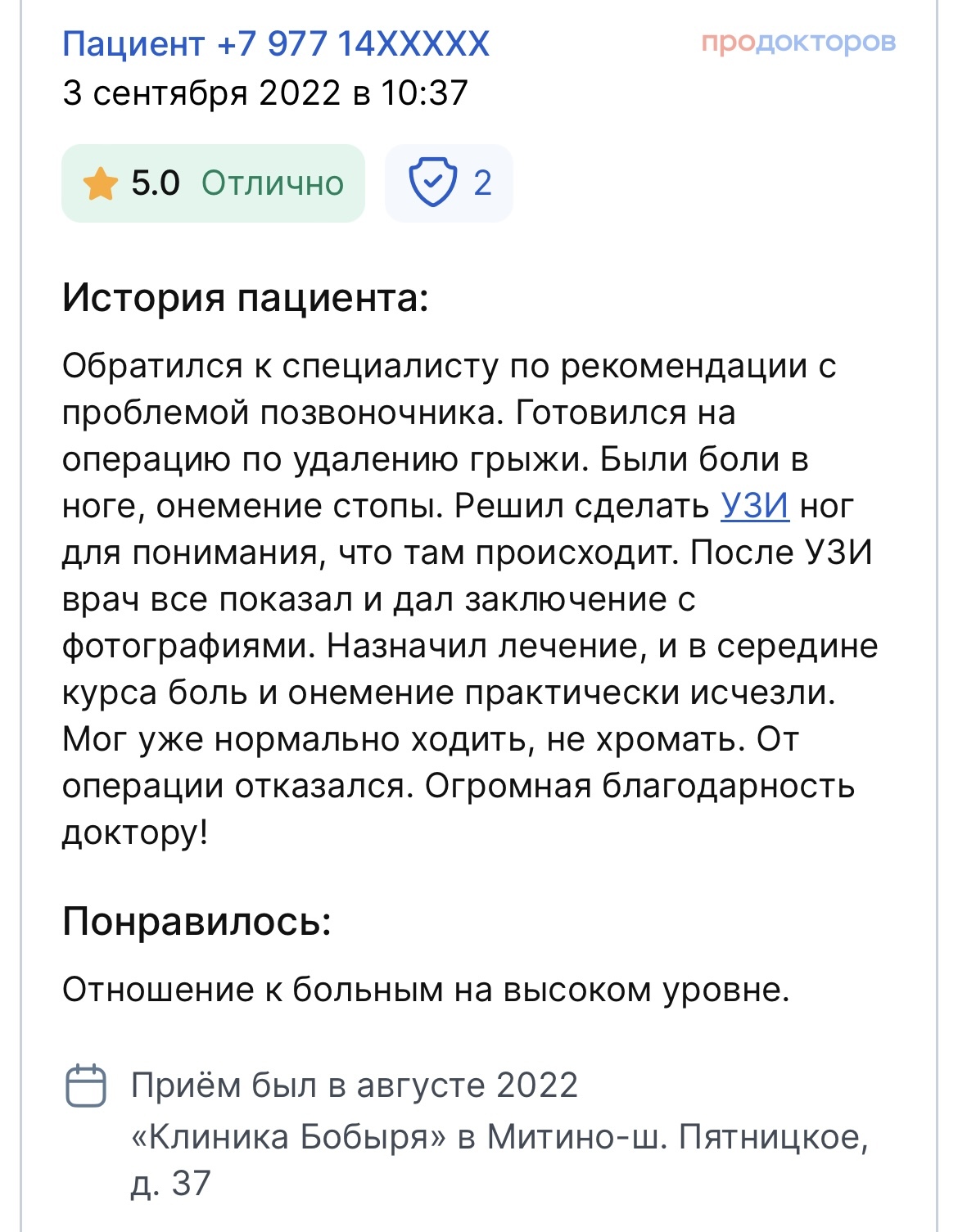Tap the verification shield badge showing 2

point(449,183)
